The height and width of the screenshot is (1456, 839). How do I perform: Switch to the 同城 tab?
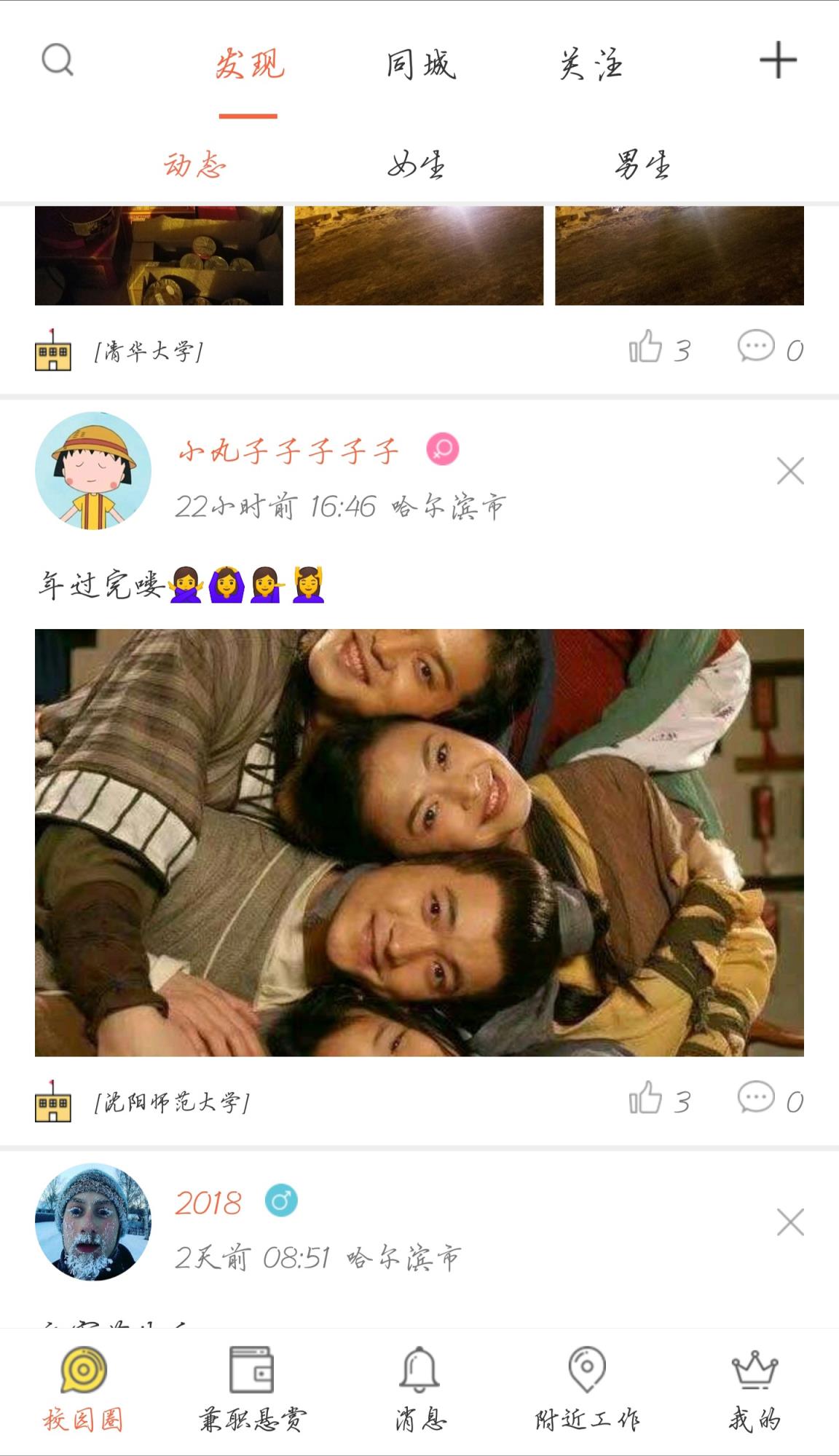[x=421, y=66]
